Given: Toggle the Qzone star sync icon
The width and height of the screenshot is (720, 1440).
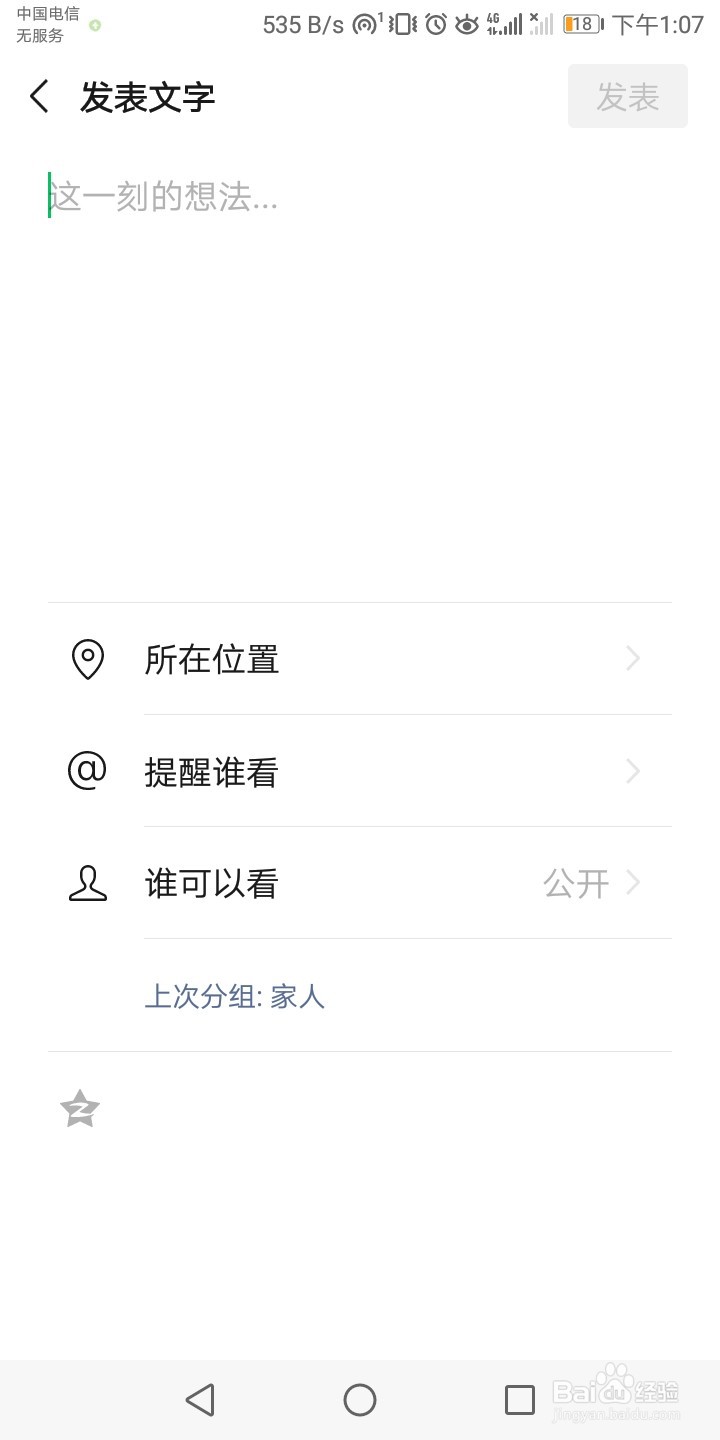Looking at the screenshot, I should [80, 1109].
